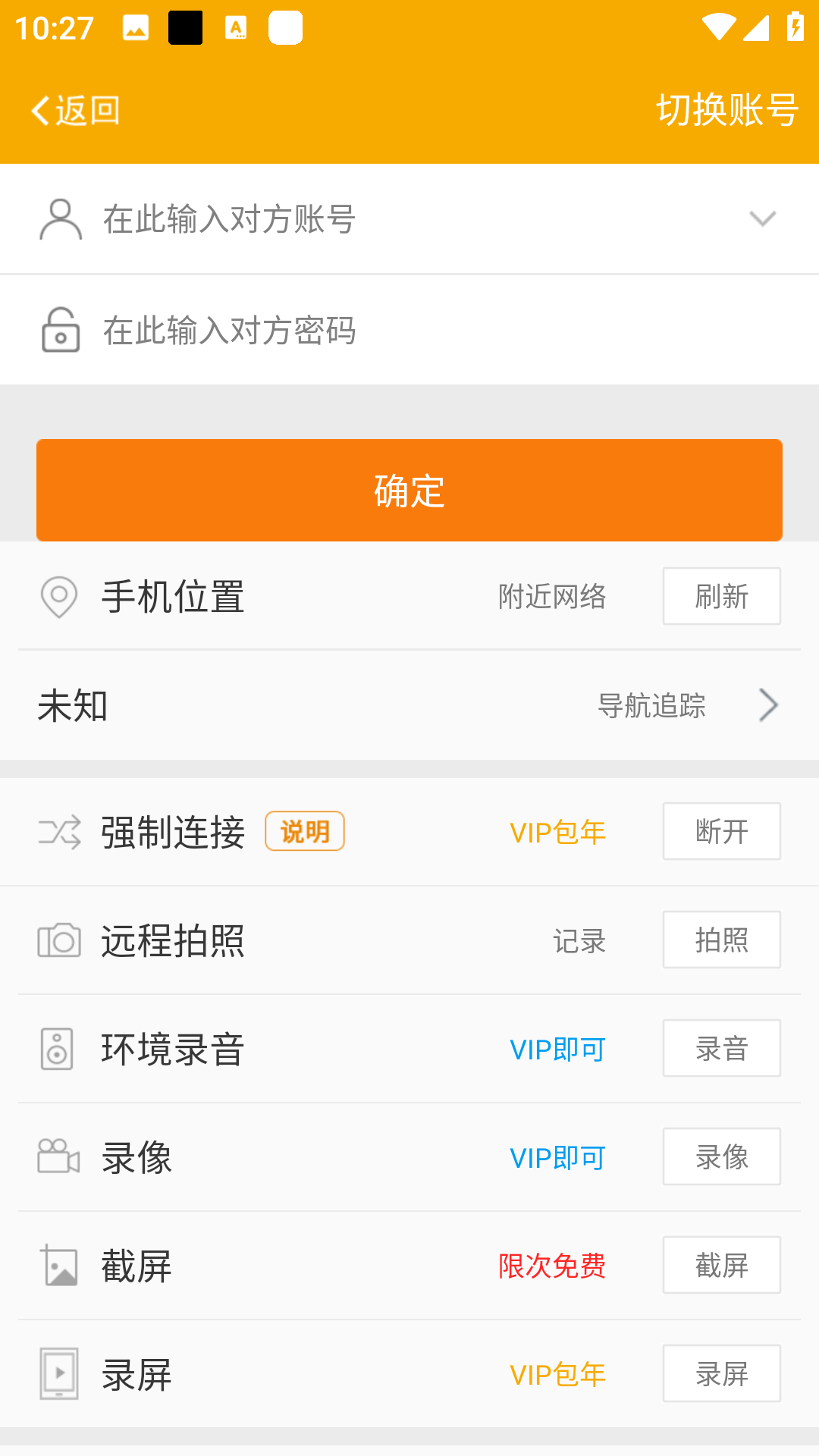The width and height of the screenshot is (819, 1456).
Task: Confirm with the orange 确定 button
Action: coord(409,490)
